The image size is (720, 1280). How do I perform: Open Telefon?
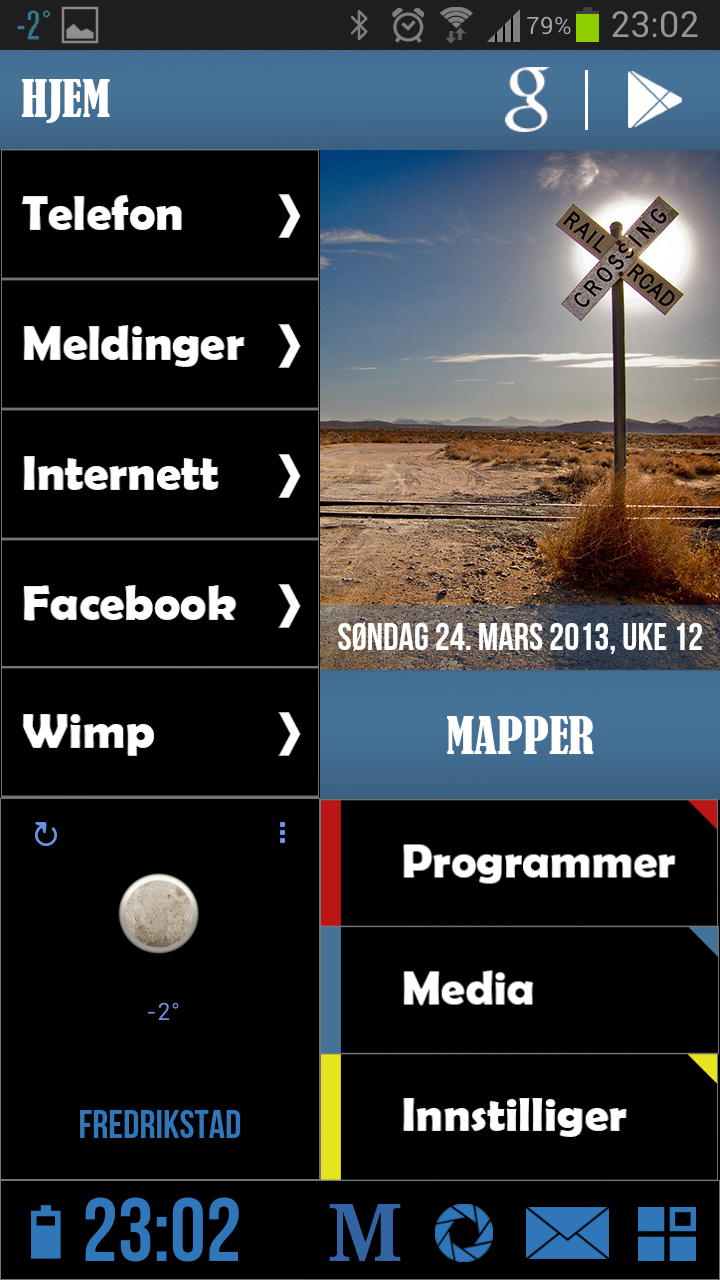160,215
